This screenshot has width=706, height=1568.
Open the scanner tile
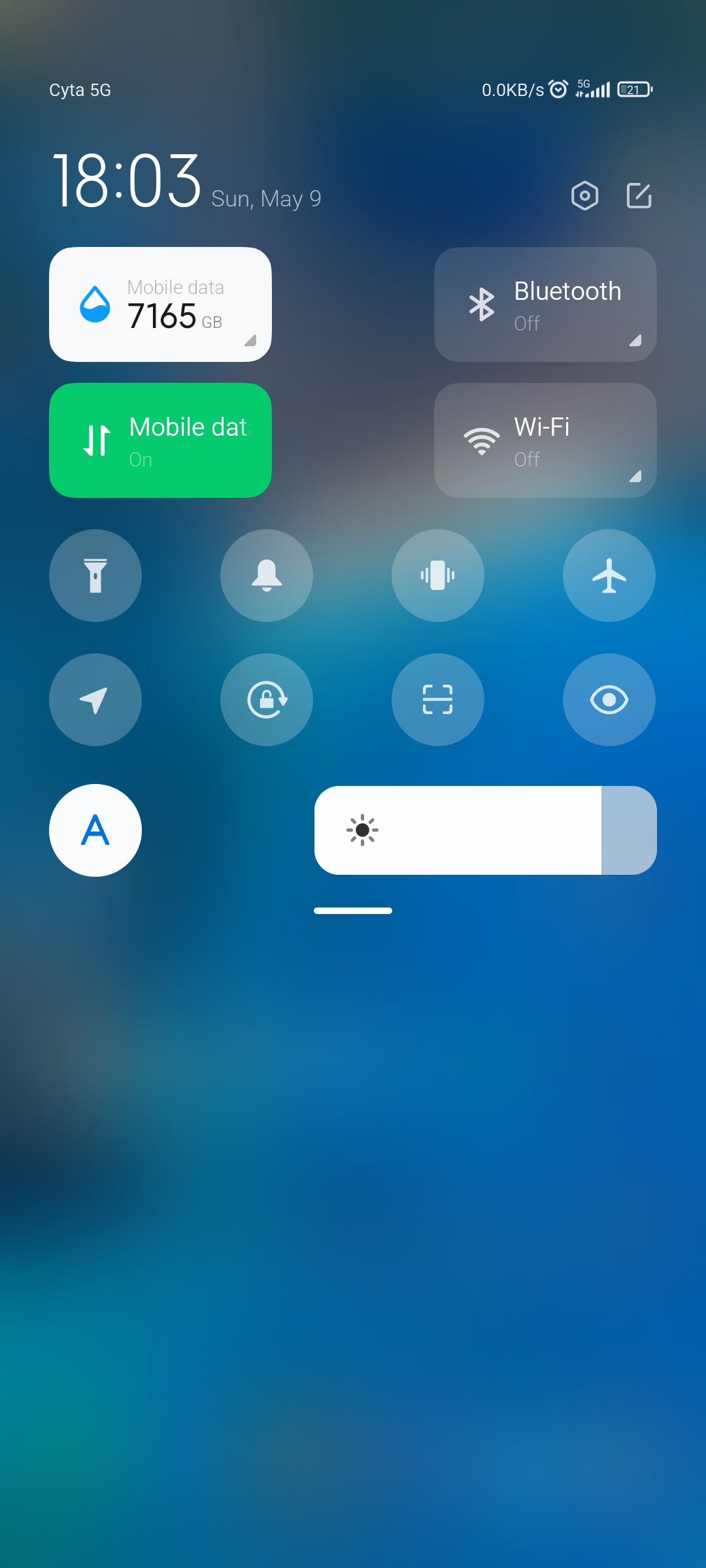[x=438, y=700]
